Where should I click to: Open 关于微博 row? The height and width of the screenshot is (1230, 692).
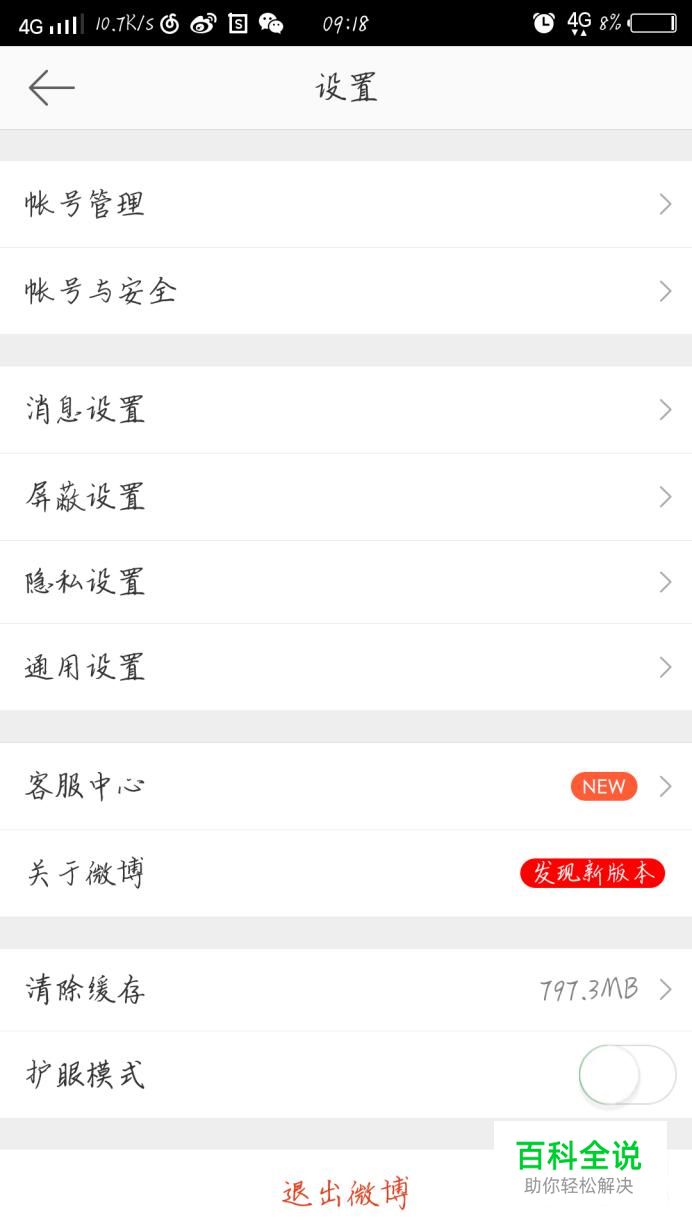[x=346, y=873]
